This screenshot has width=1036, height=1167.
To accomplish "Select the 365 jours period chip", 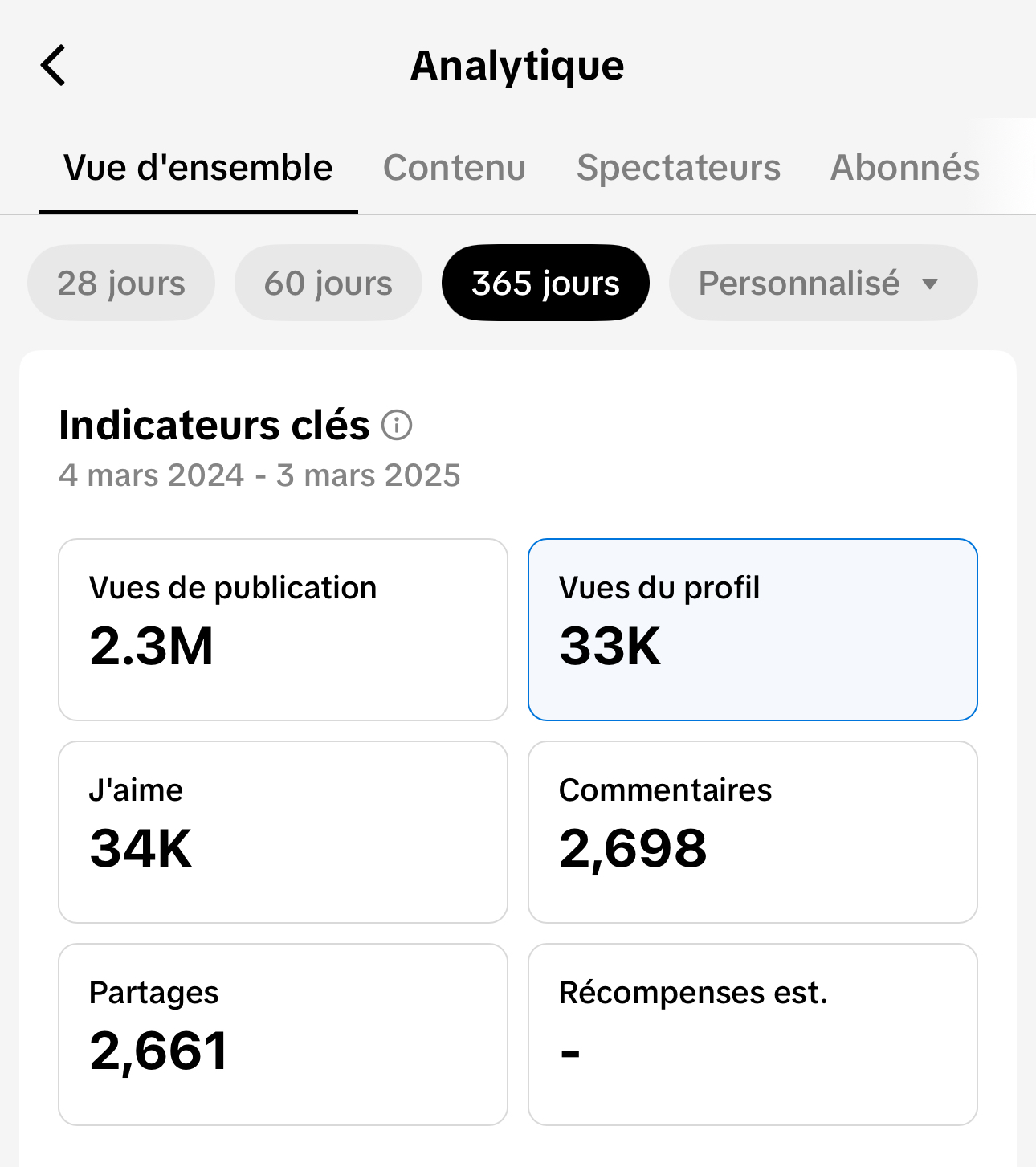I will click(545, 283).
